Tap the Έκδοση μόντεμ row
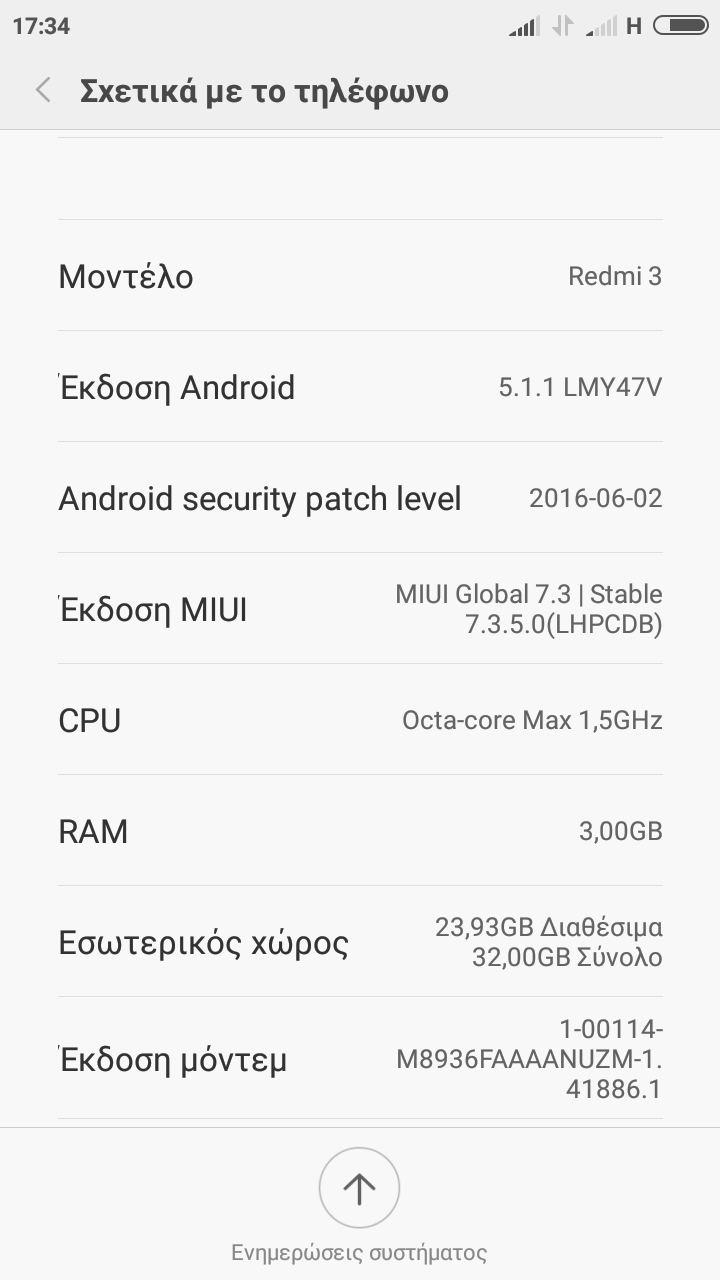720x1280 pixels. 360,1058
